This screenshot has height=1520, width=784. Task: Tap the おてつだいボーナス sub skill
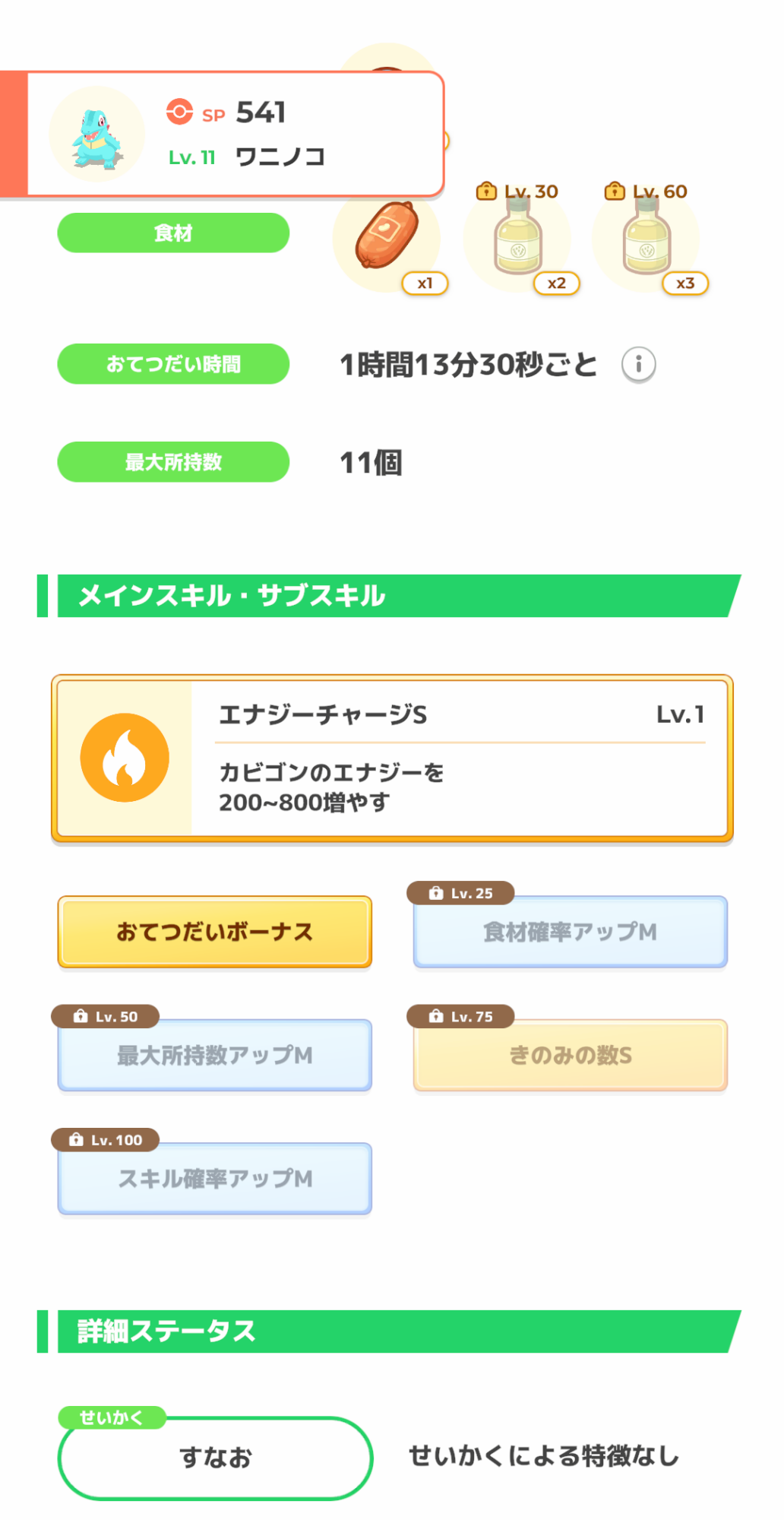(215, 932)
